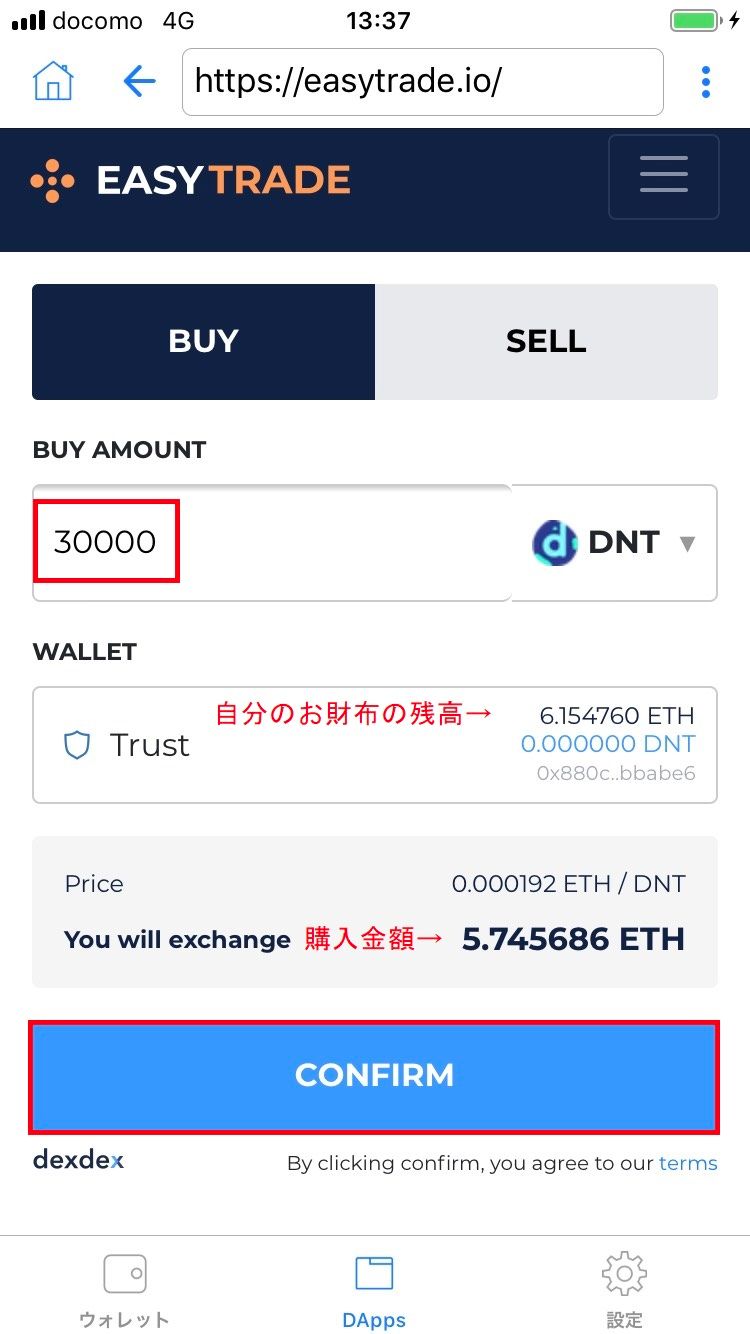Open the EasyTrade hamburger menu
This screenshot has height=1334, width=750.
click(664, 177)
